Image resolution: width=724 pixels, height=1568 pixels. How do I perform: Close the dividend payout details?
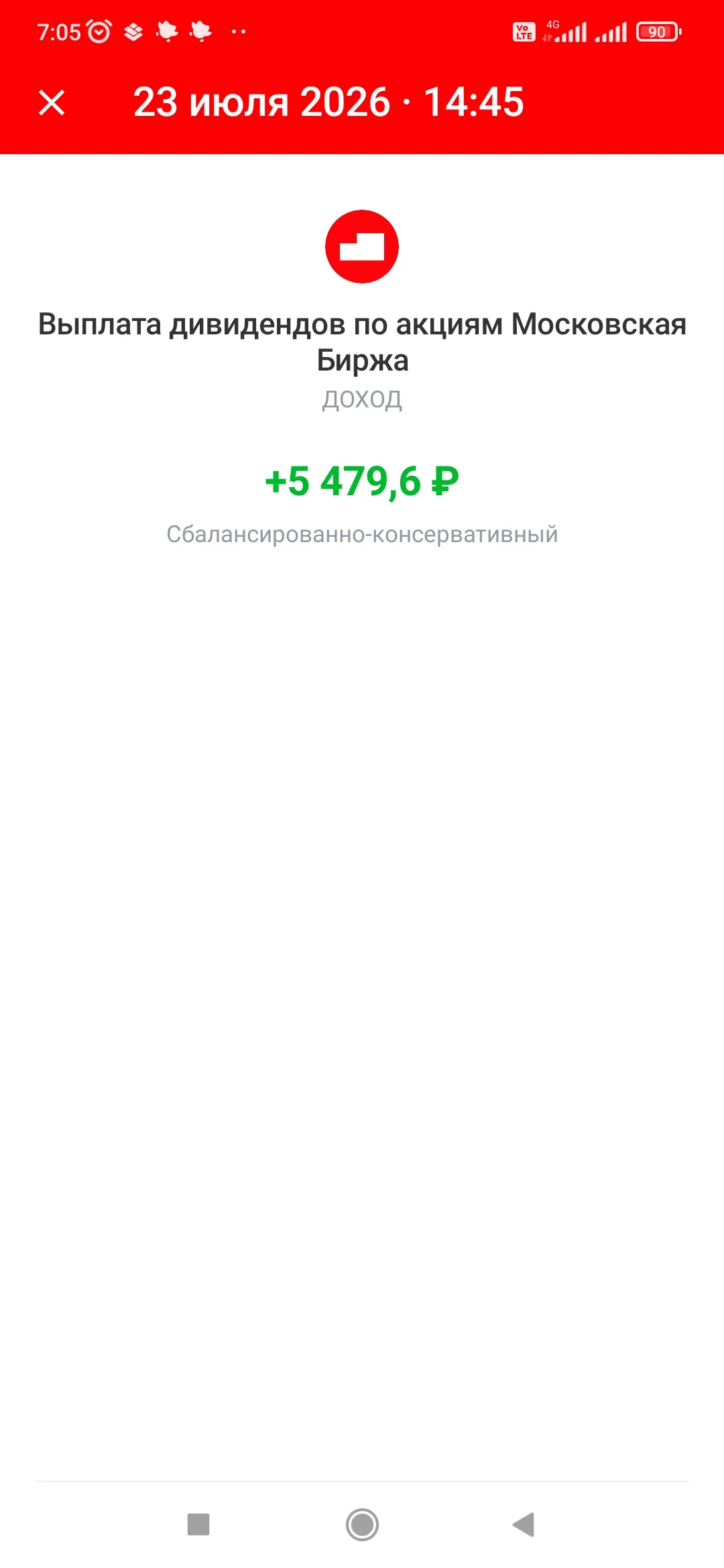click(52, 103)
